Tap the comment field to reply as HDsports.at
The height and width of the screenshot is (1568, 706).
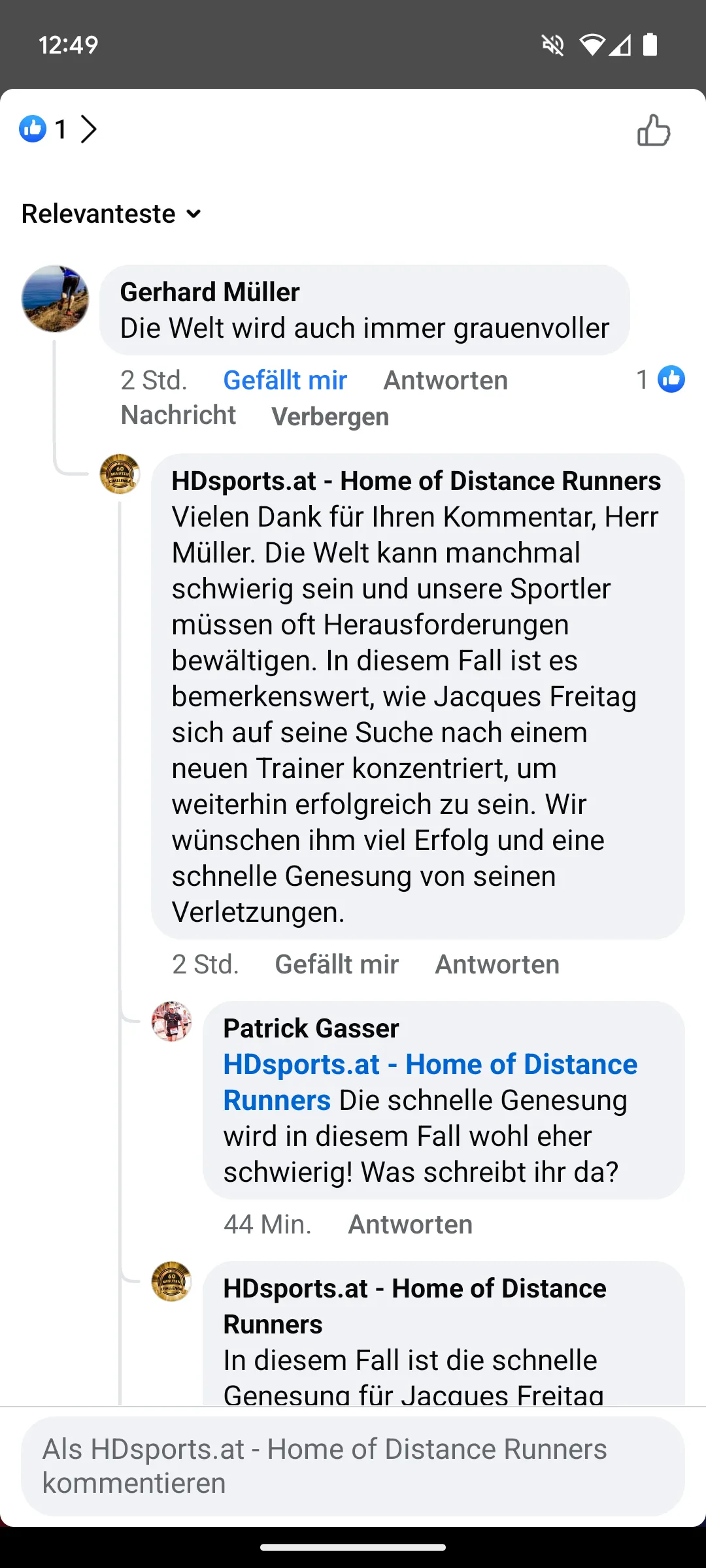click(x=353, y=1467)
